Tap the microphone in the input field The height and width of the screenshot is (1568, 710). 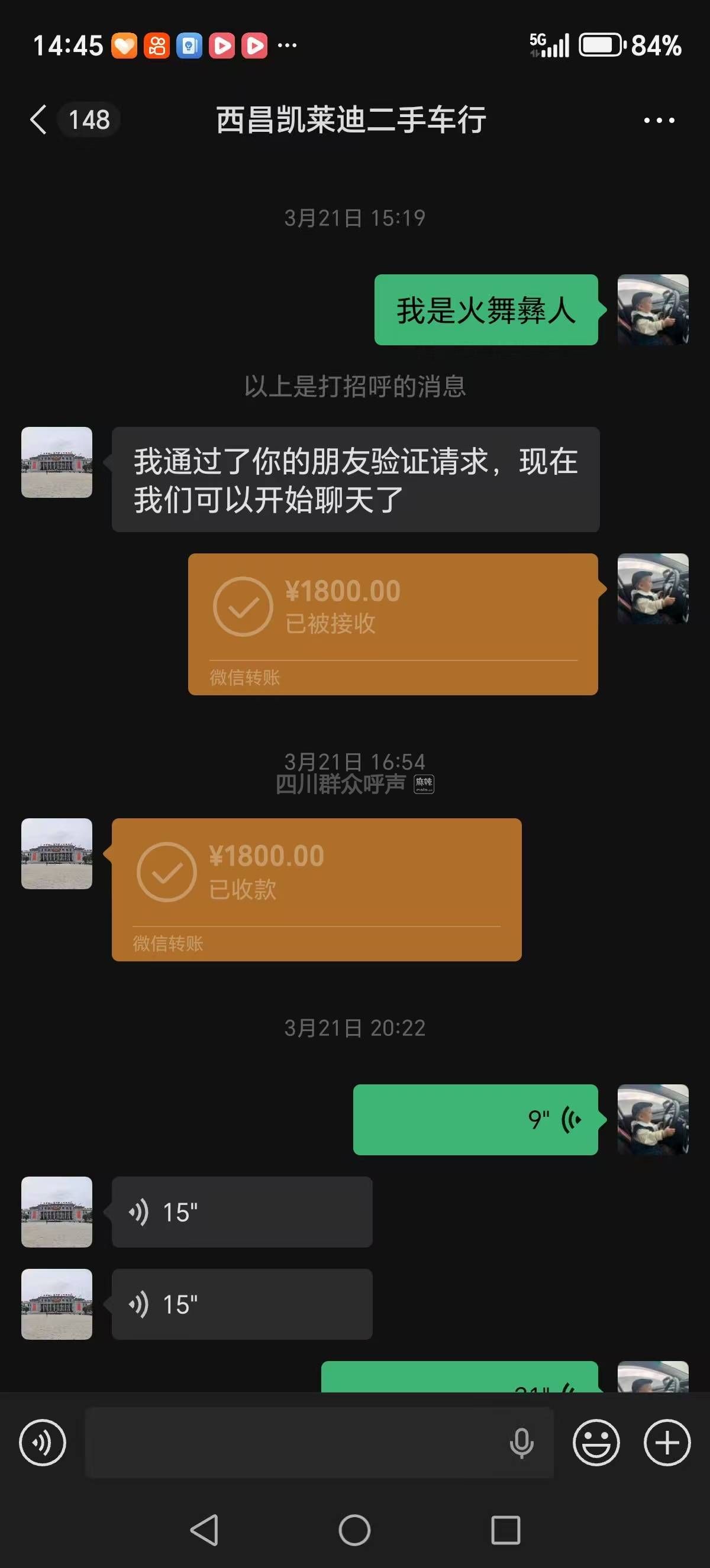521,1443
